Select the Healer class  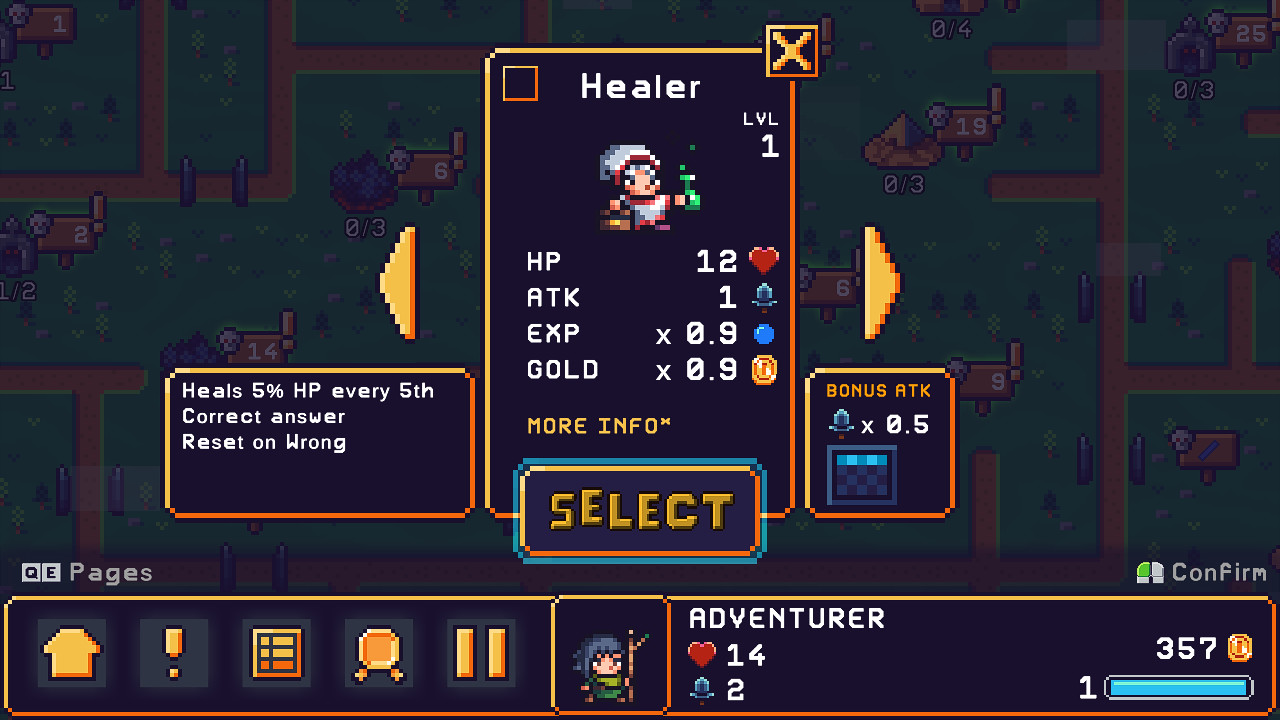pyautogui.click(x=640, y=511)
